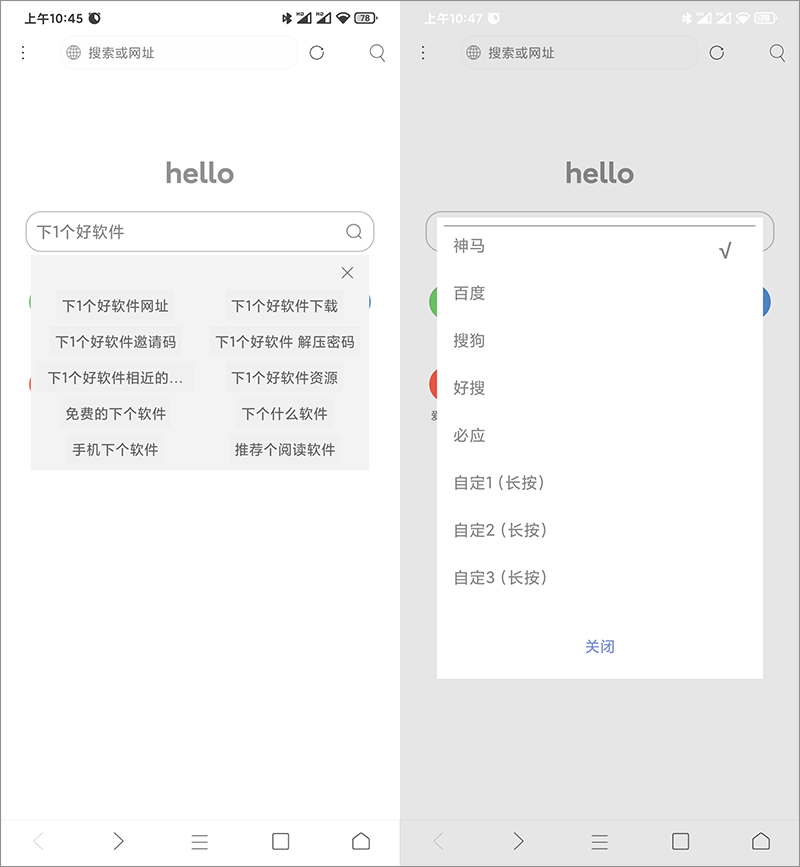Screen dimensions: 800x867
Task: Pick suggestion 下1个好软件下载
Action: tap(285, 306)
